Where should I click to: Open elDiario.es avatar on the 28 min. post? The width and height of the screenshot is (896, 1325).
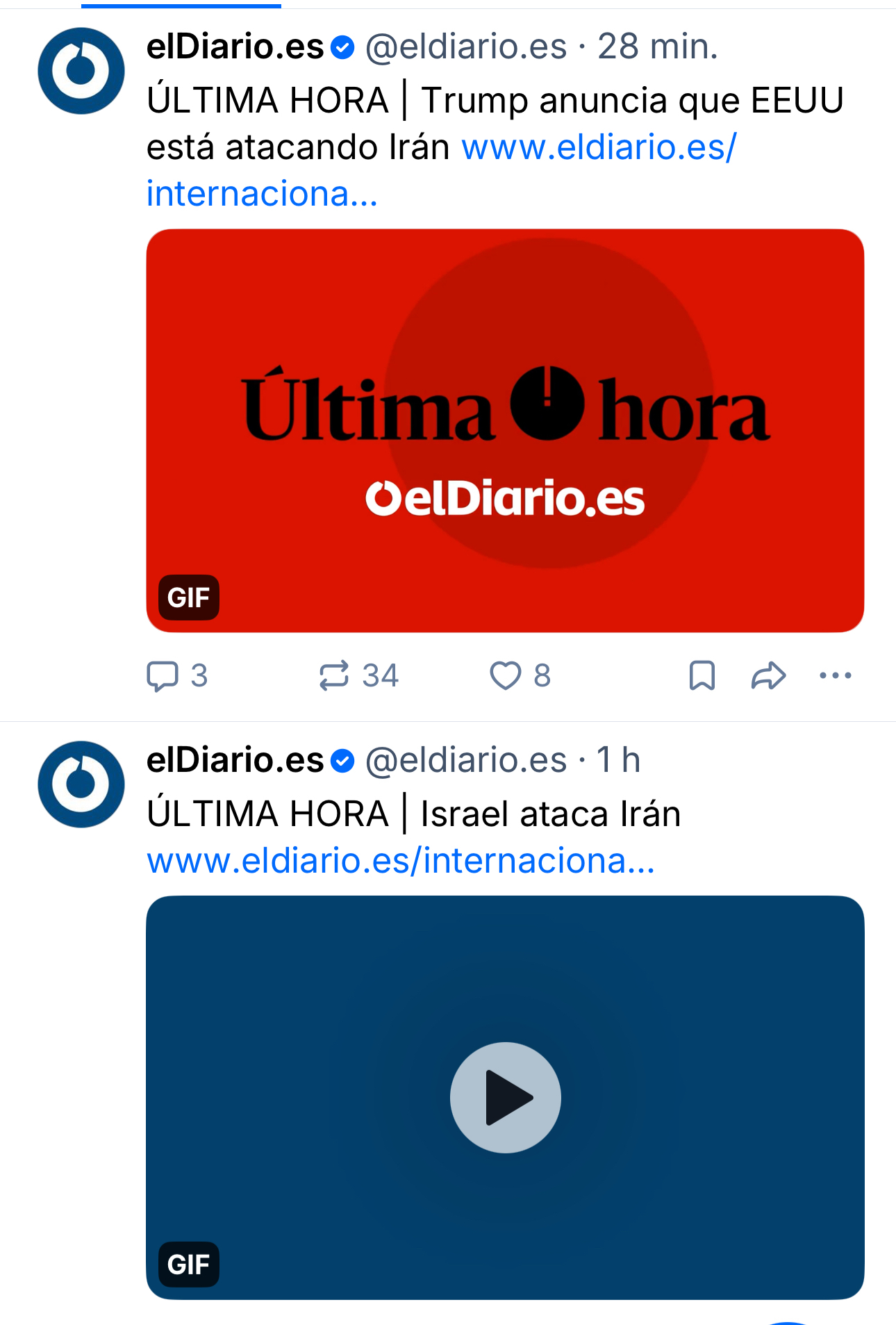81,71
